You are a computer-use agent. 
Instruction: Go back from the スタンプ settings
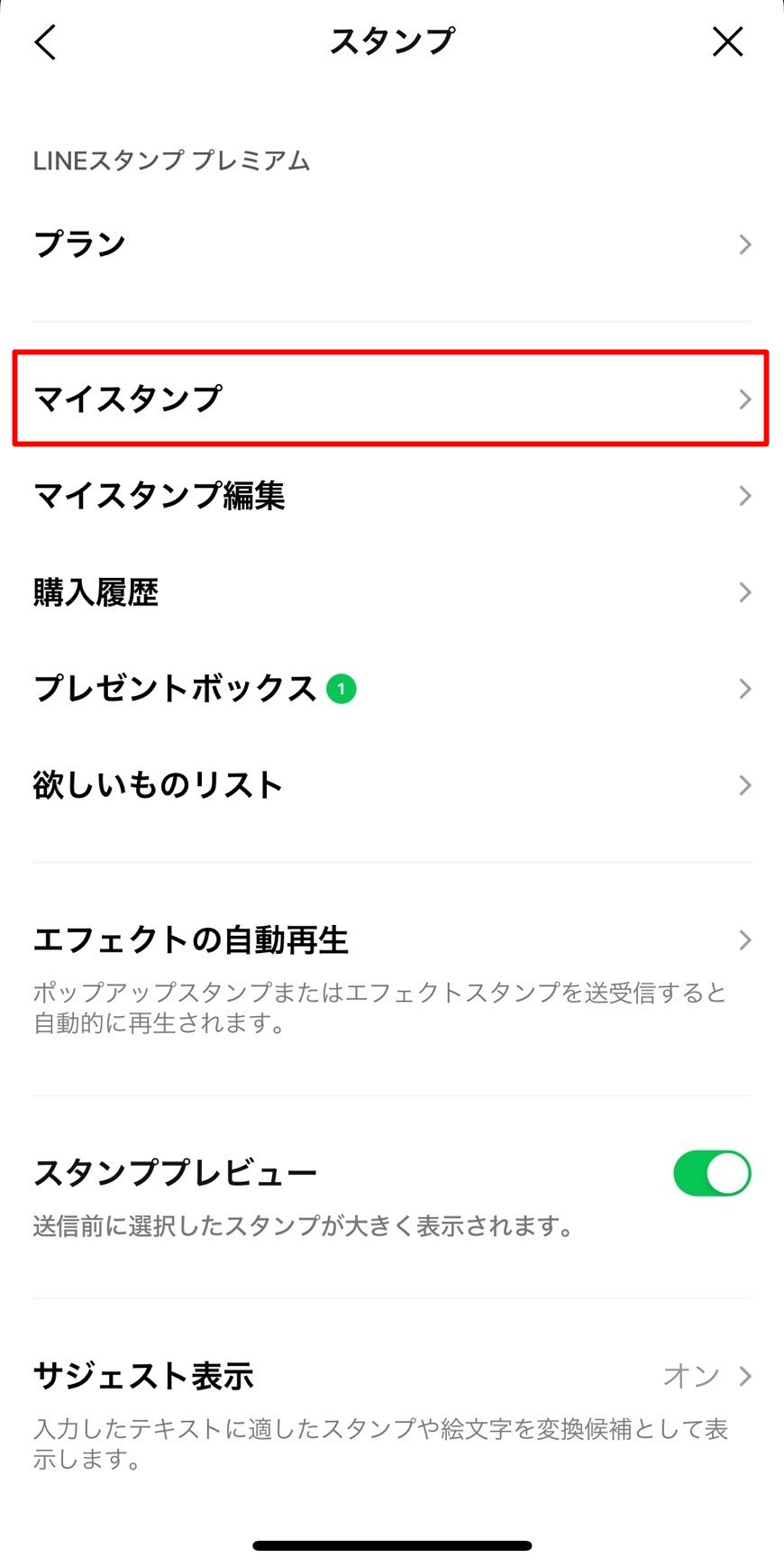(x=45, y=42)
